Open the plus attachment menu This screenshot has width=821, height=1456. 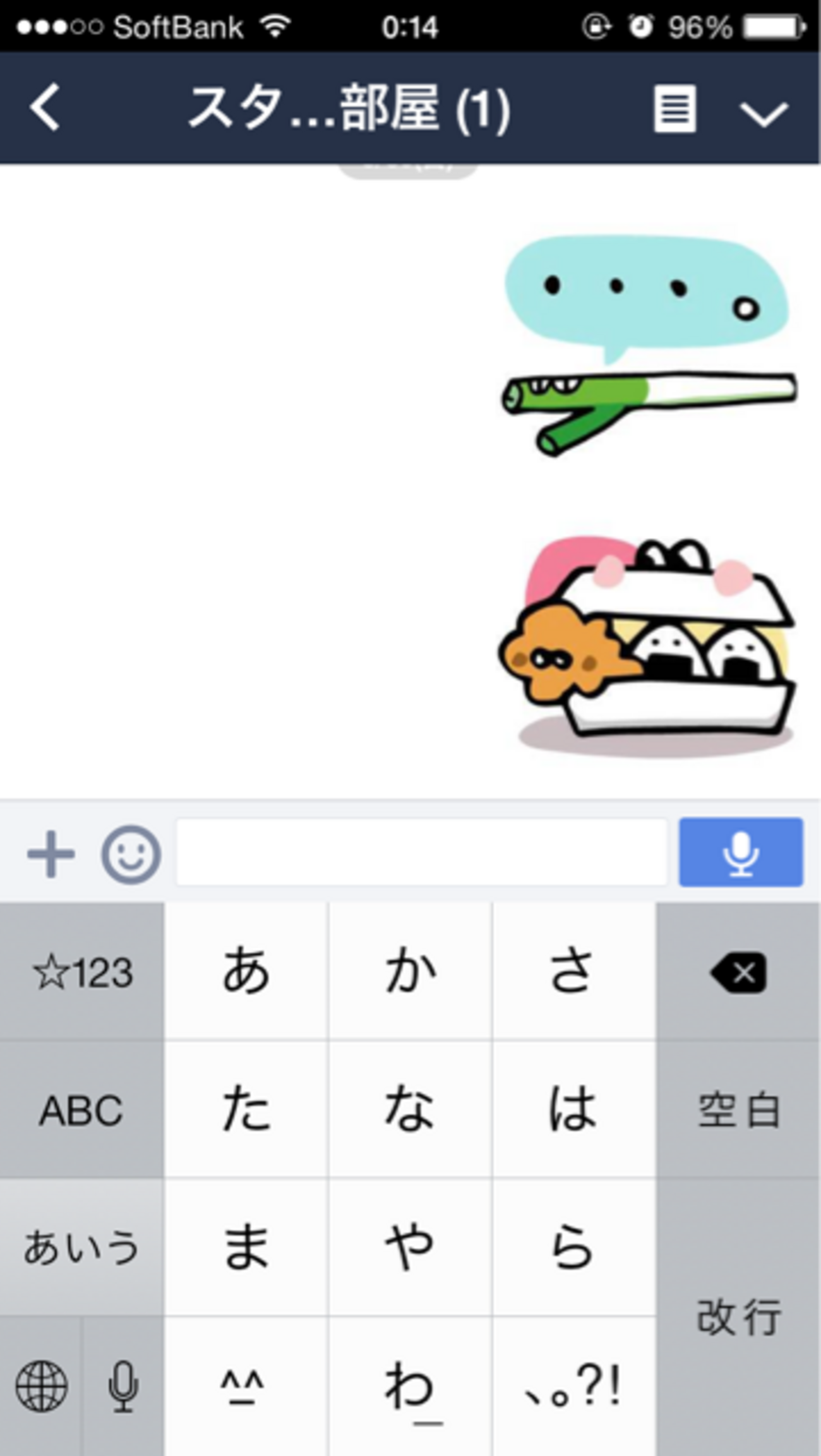pyautogui.click(x=51, y=854)
